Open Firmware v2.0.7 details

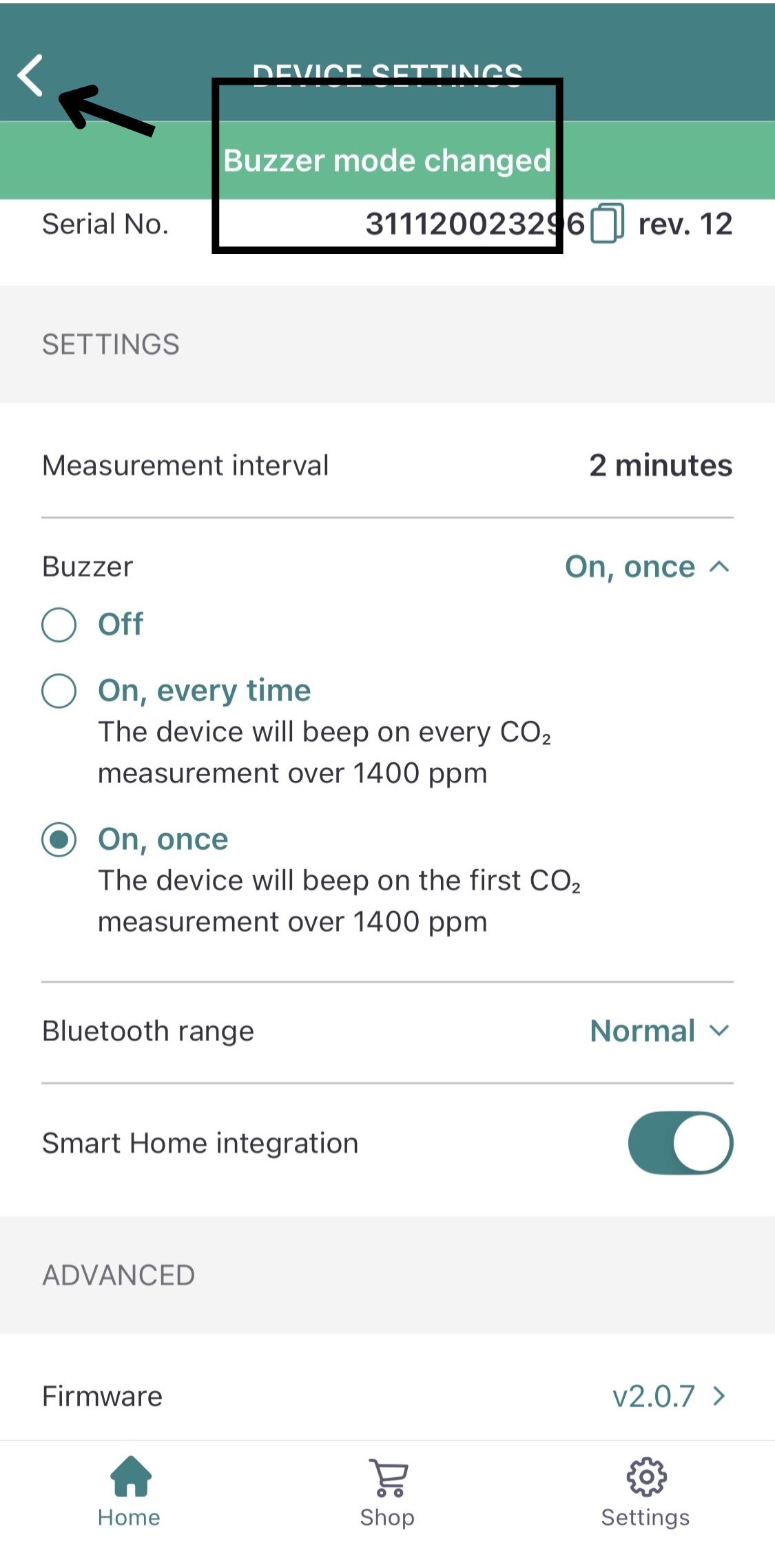click(668, 1396)
